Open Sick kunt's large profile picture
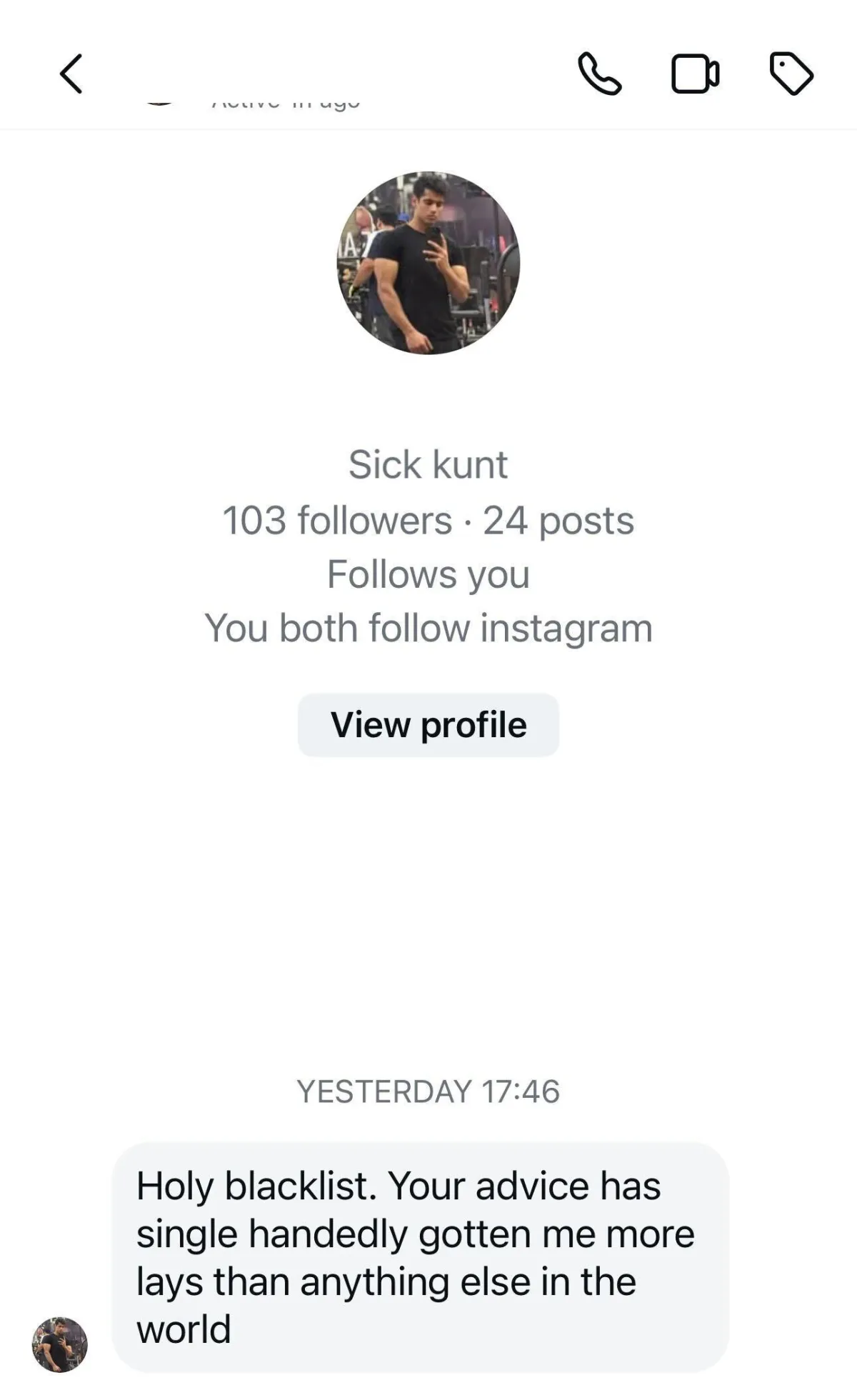 (x=428, y=263)
